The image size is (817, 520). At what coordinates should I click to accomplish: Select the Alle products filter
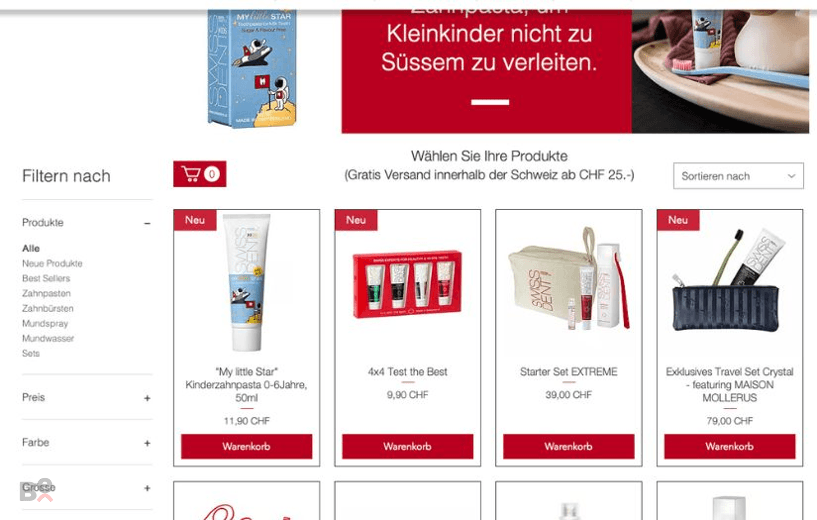coord(31,249)
